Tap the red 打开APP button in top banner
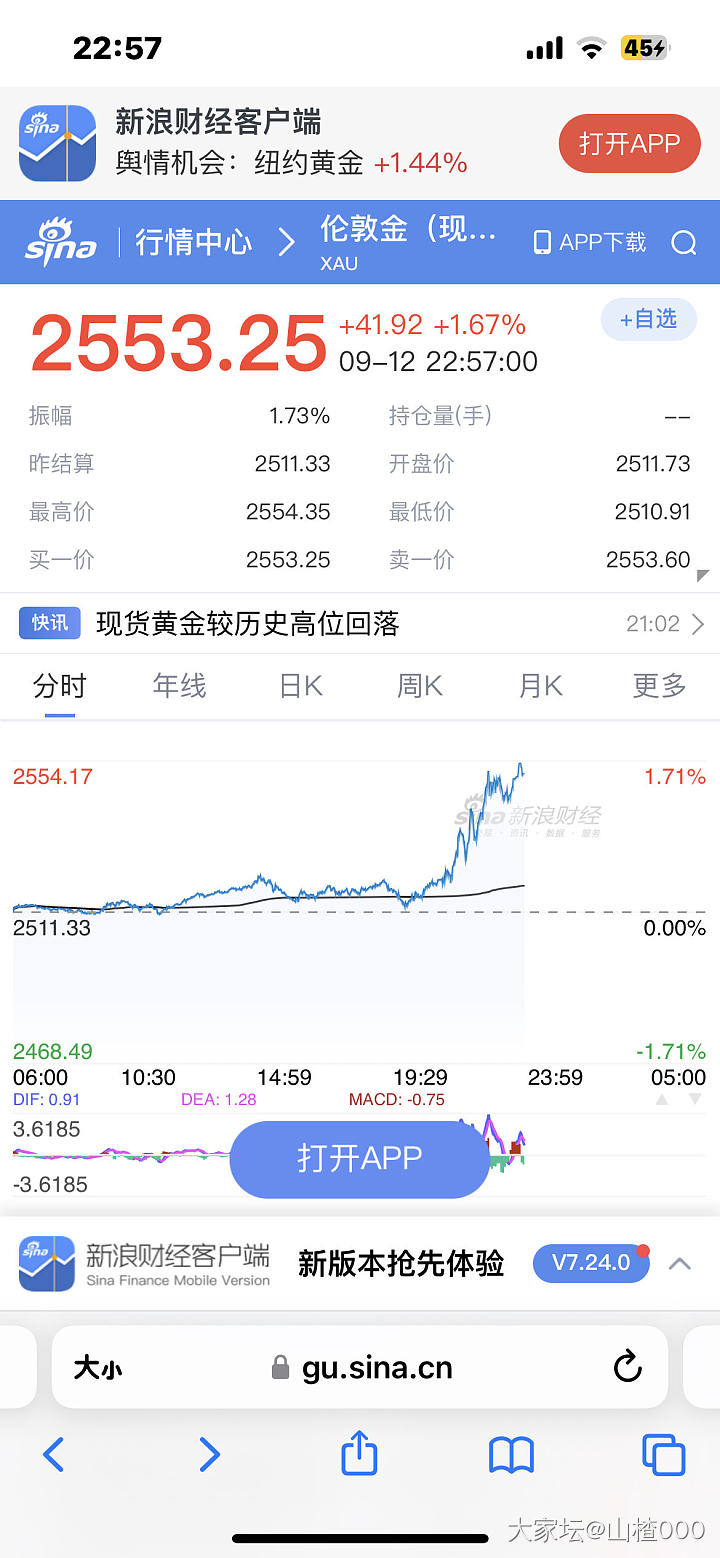The width and height of the screenshot is (720, 1558). pyautogui.click(x=629, y=144)
